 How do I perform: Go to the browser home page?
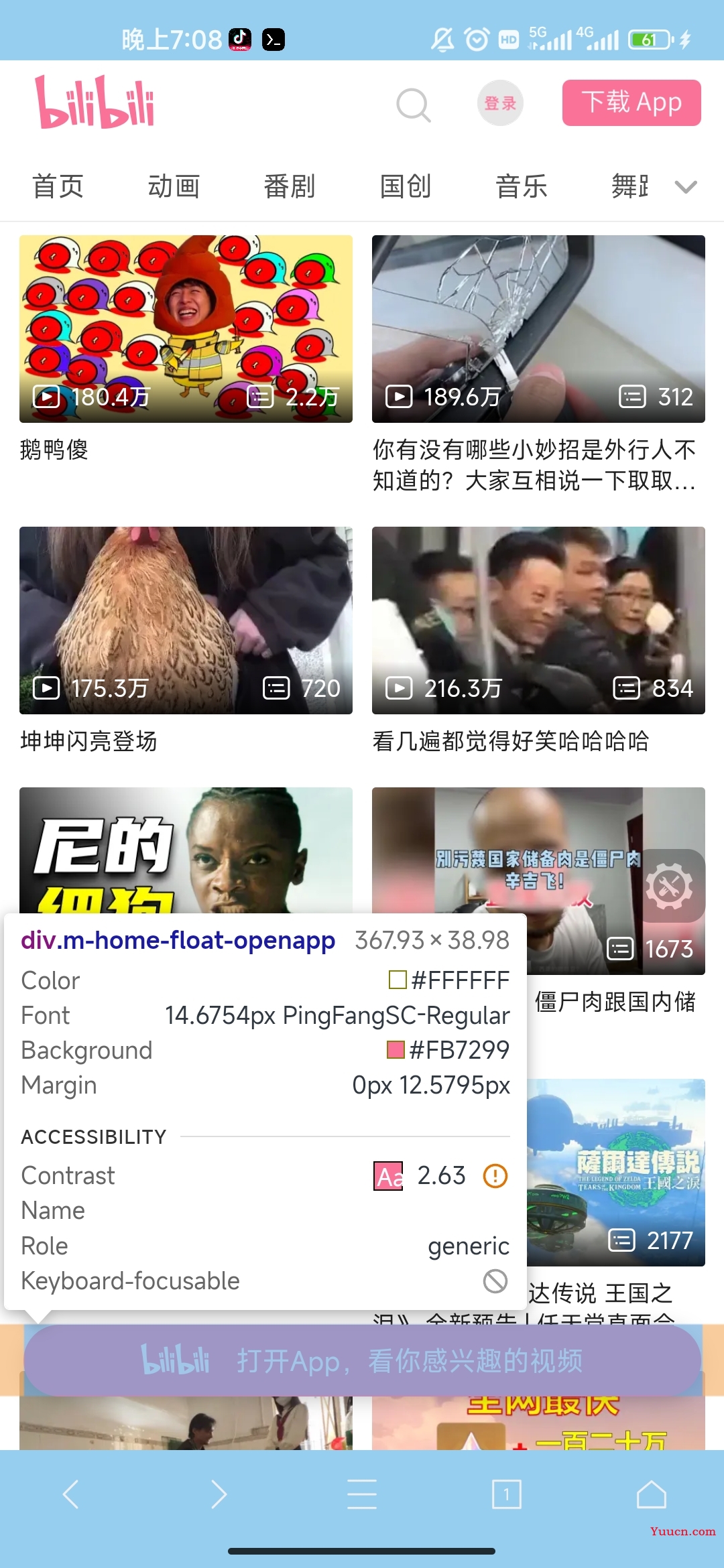651,1494
